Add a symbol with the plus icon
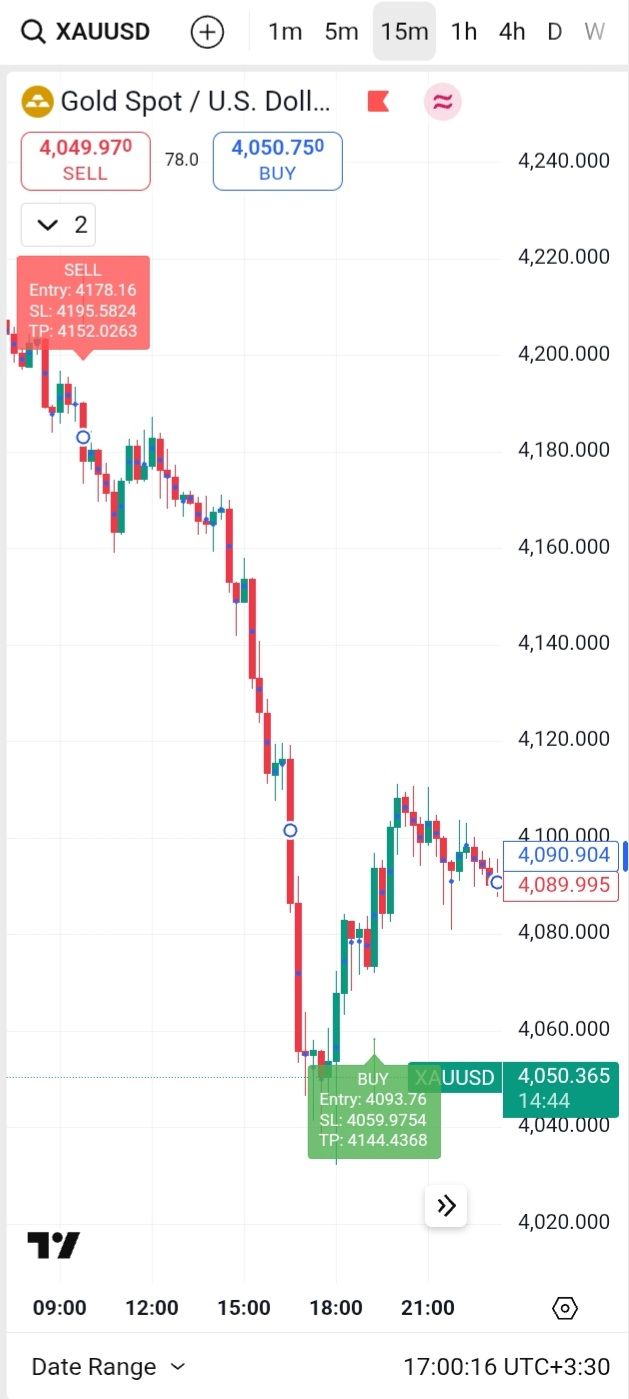This screenshot has width=629, height=1399. [x=207, y=32]
